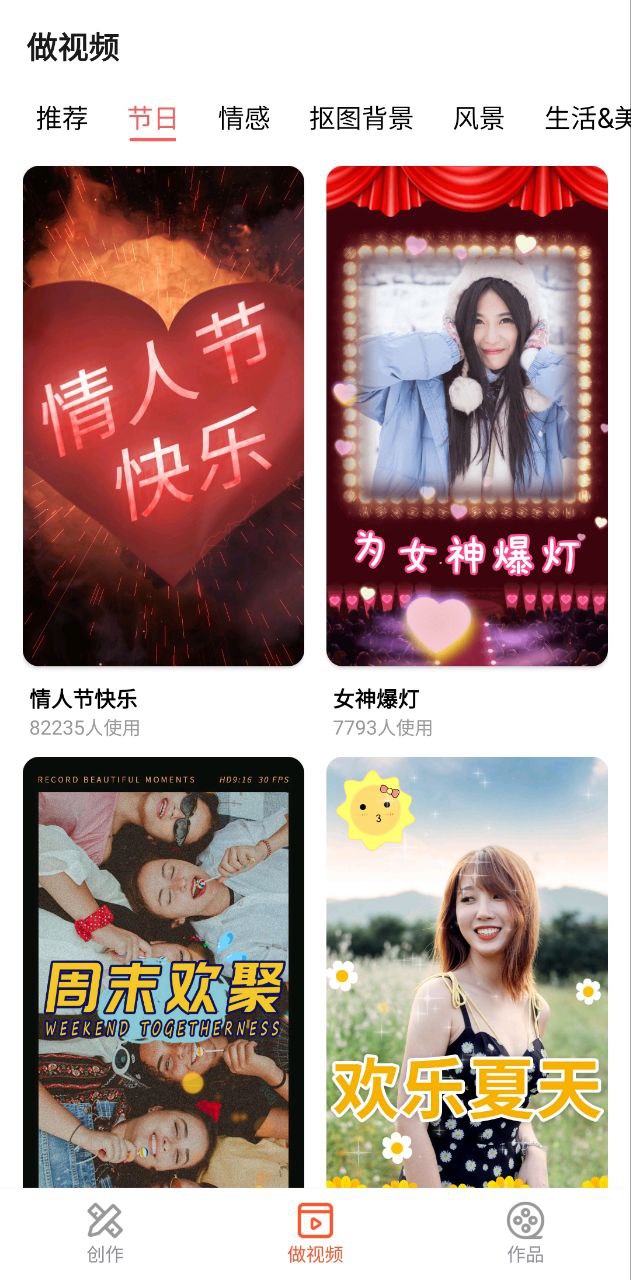631x1280 pixels.
Task: Switch to the 作品 bottom tab
Action: [525, 1233]
